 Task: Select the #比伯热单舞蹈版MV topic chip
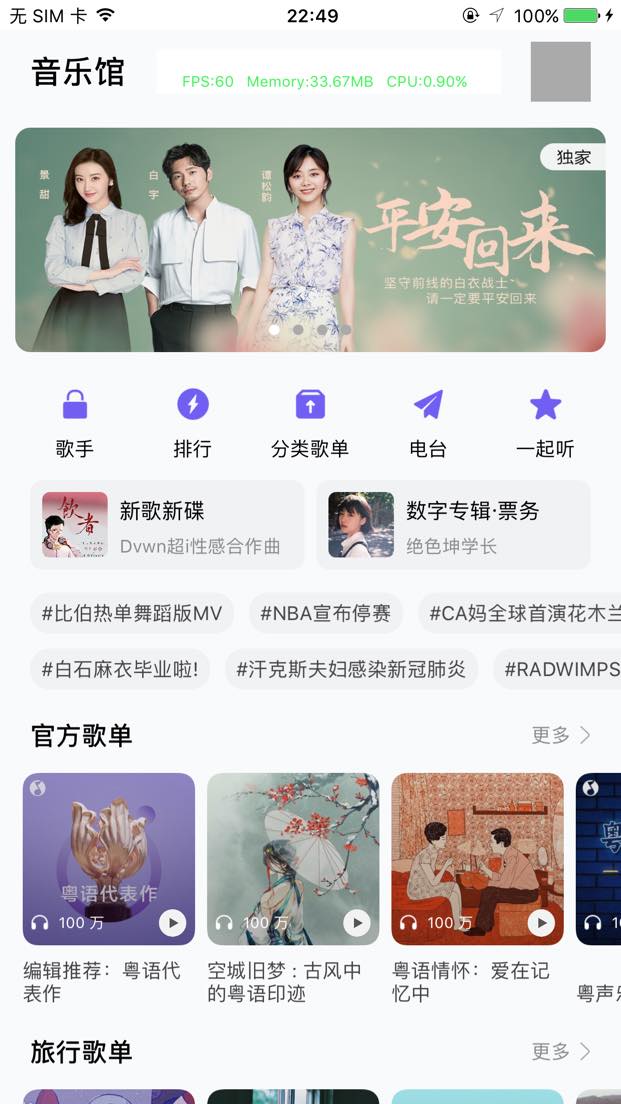coord(132,613)
